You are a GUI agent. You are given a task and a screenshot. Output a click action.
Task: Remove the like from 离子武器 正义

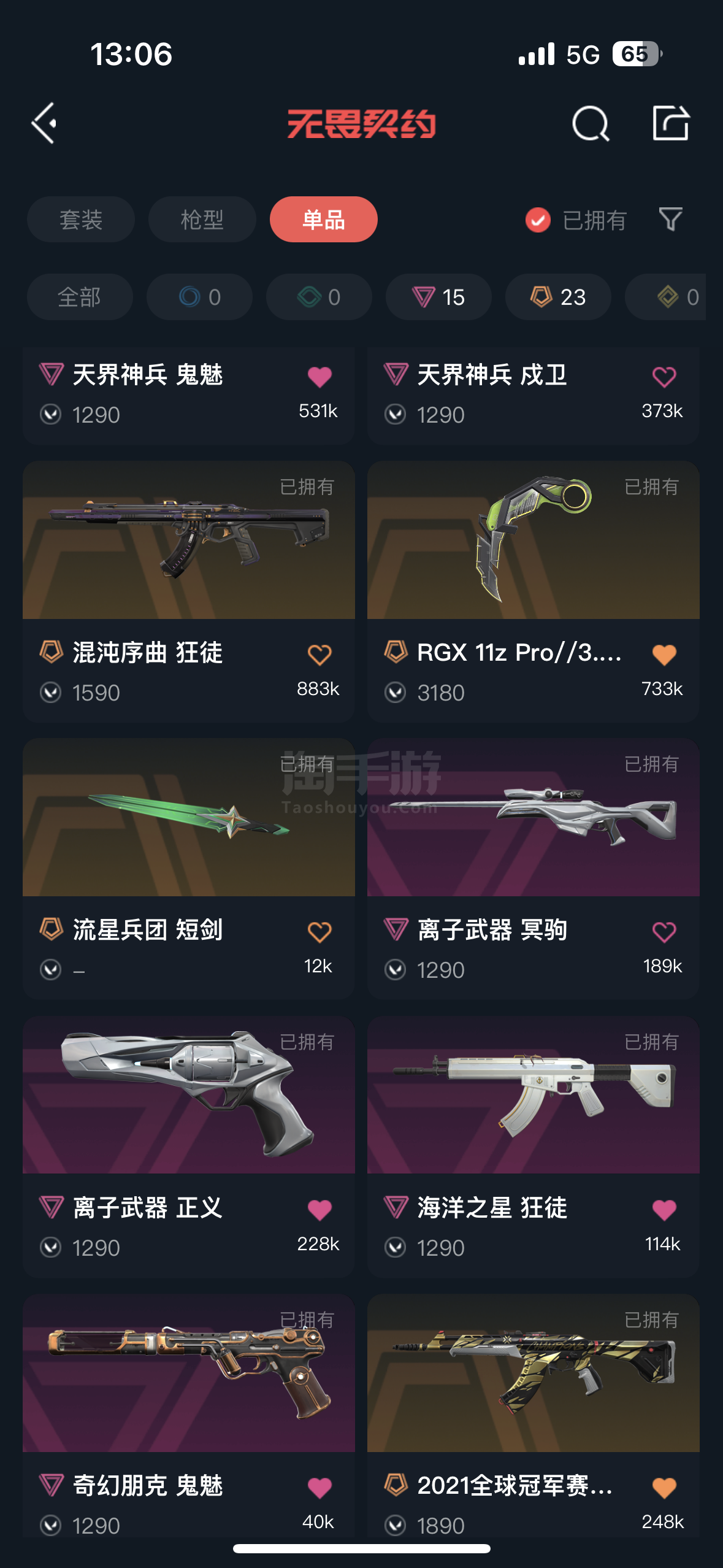(319, 1210)
